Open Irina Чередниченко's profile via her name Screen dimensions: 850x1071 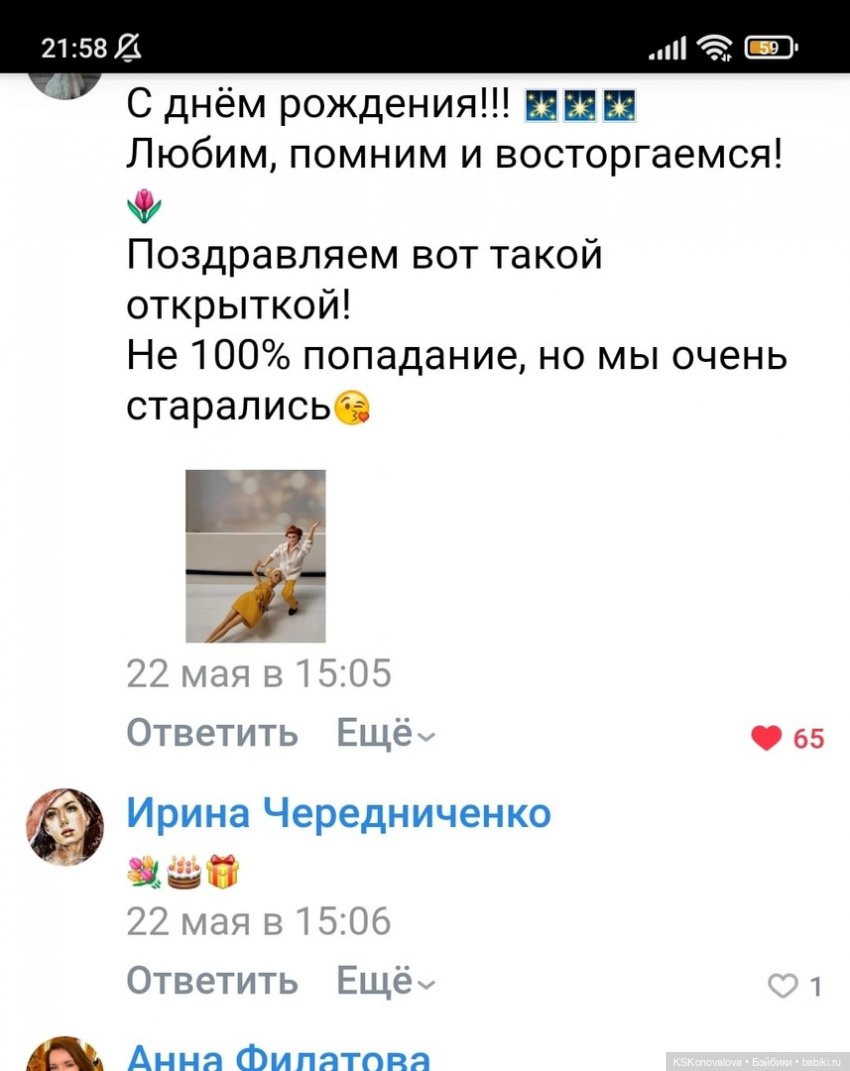[x=340, y=812]
